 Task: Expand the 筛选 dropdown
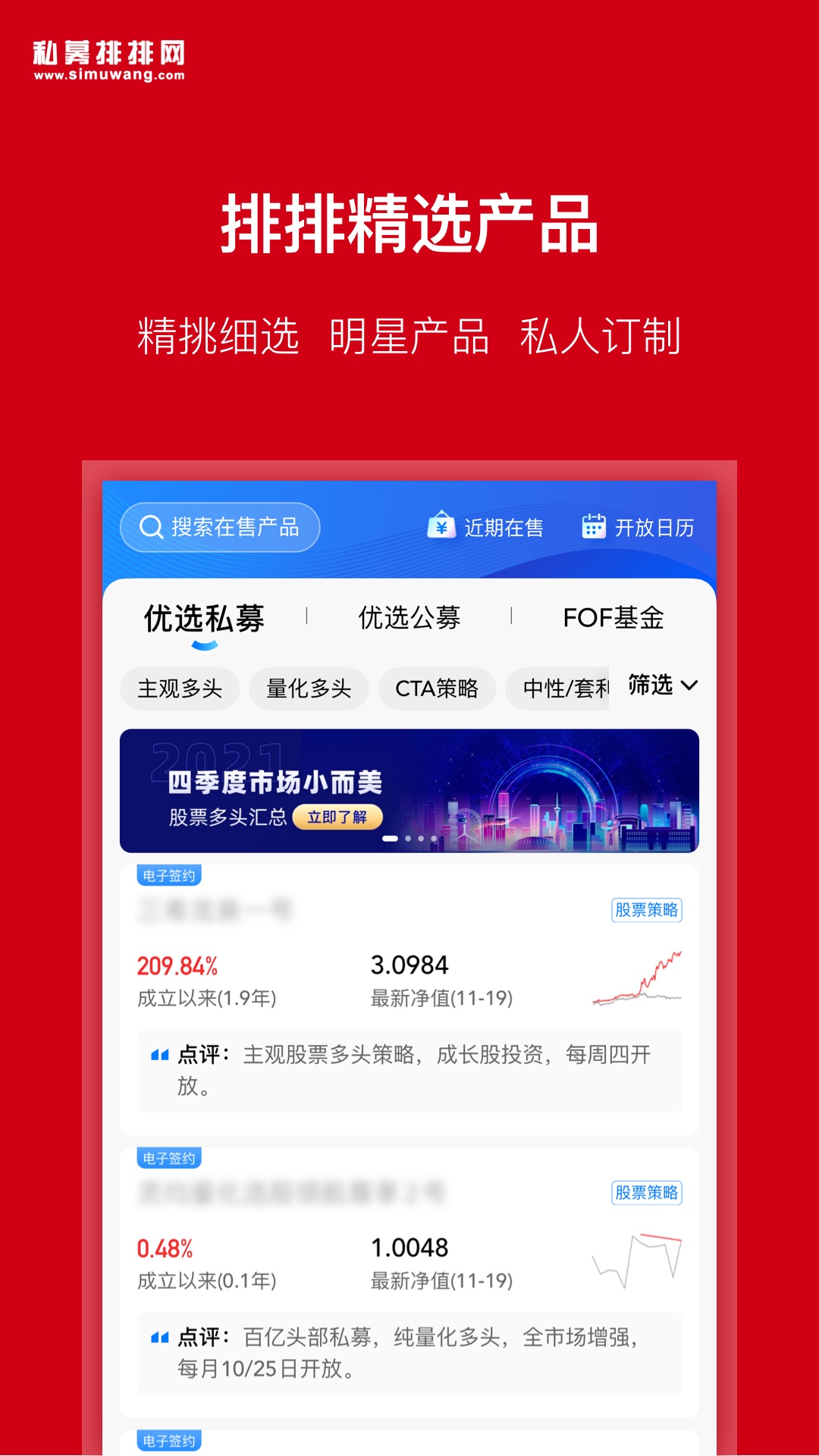coord(659,686)
